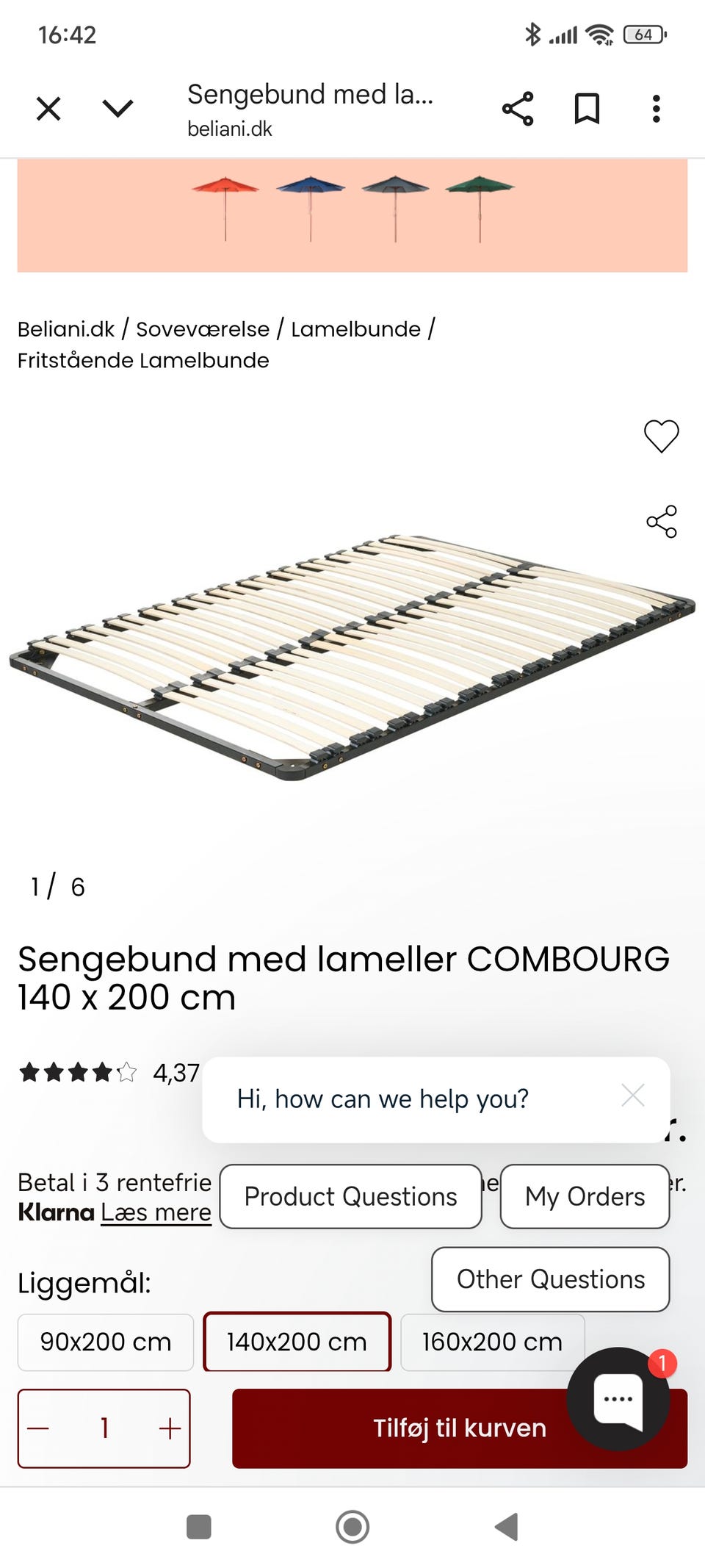Viewport: 705px width, 1568px height.
Task: Select the 160x200 cm size option
Action: coord(492,1342)
